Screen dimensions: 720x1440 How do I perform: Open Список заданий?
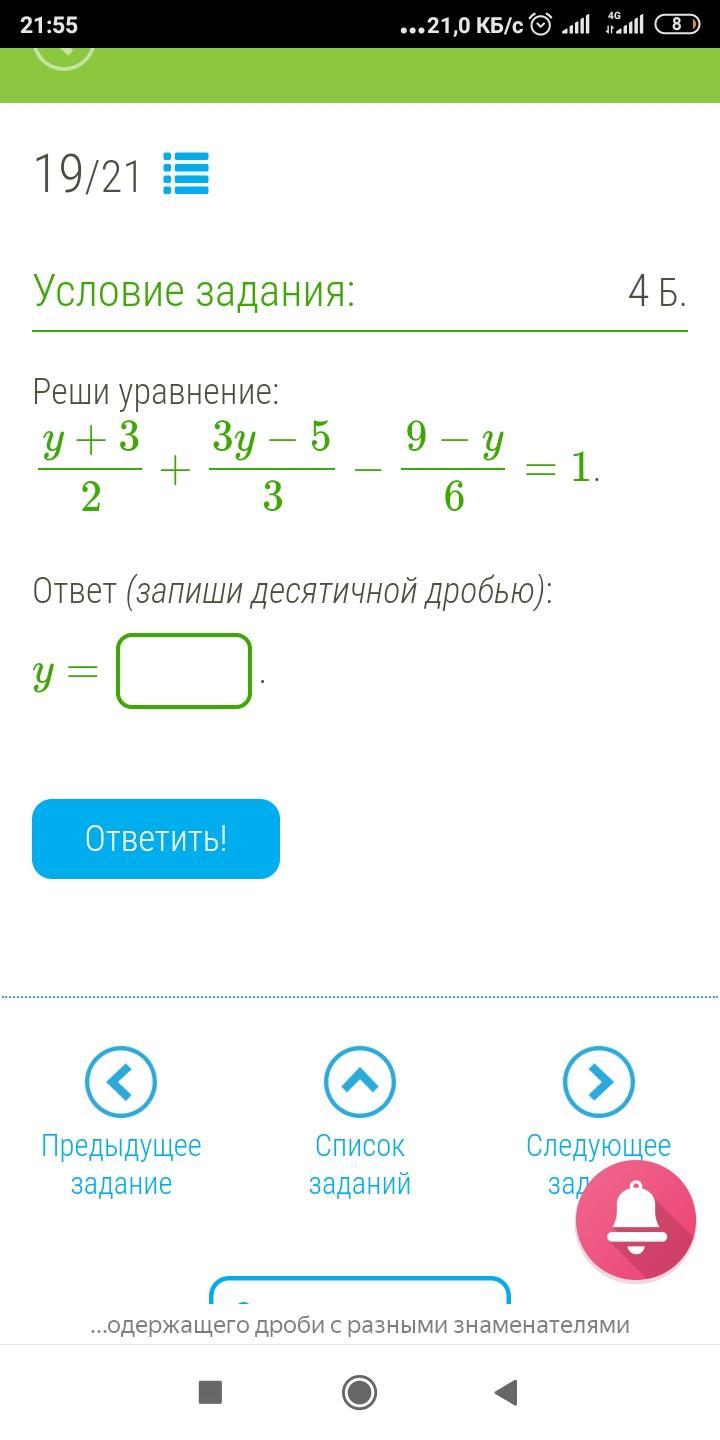click(x=360, y=1081)
